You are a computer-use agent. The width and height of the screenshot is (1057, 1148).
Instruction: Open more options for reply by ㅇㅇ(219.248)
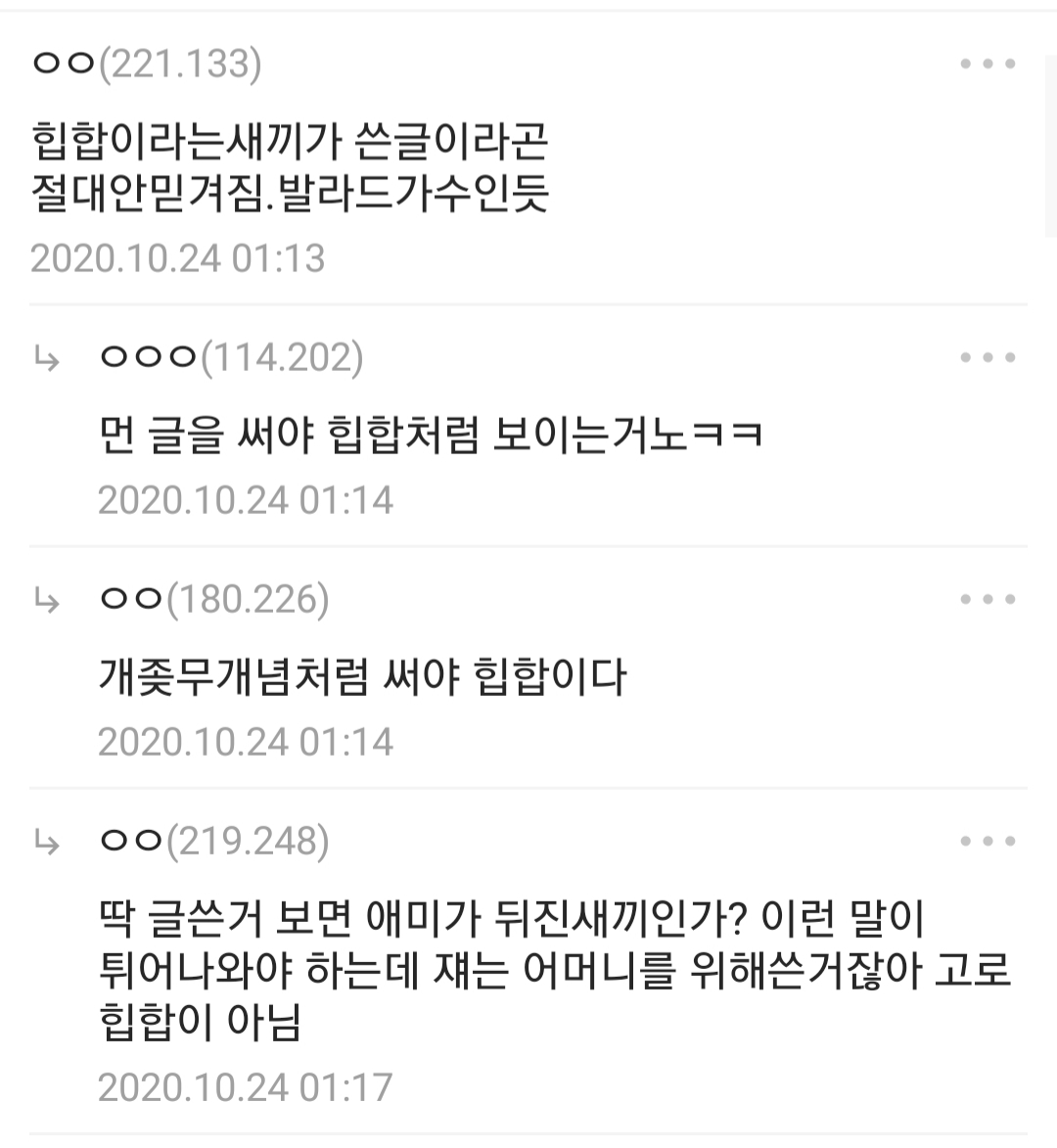click(988, 842)
